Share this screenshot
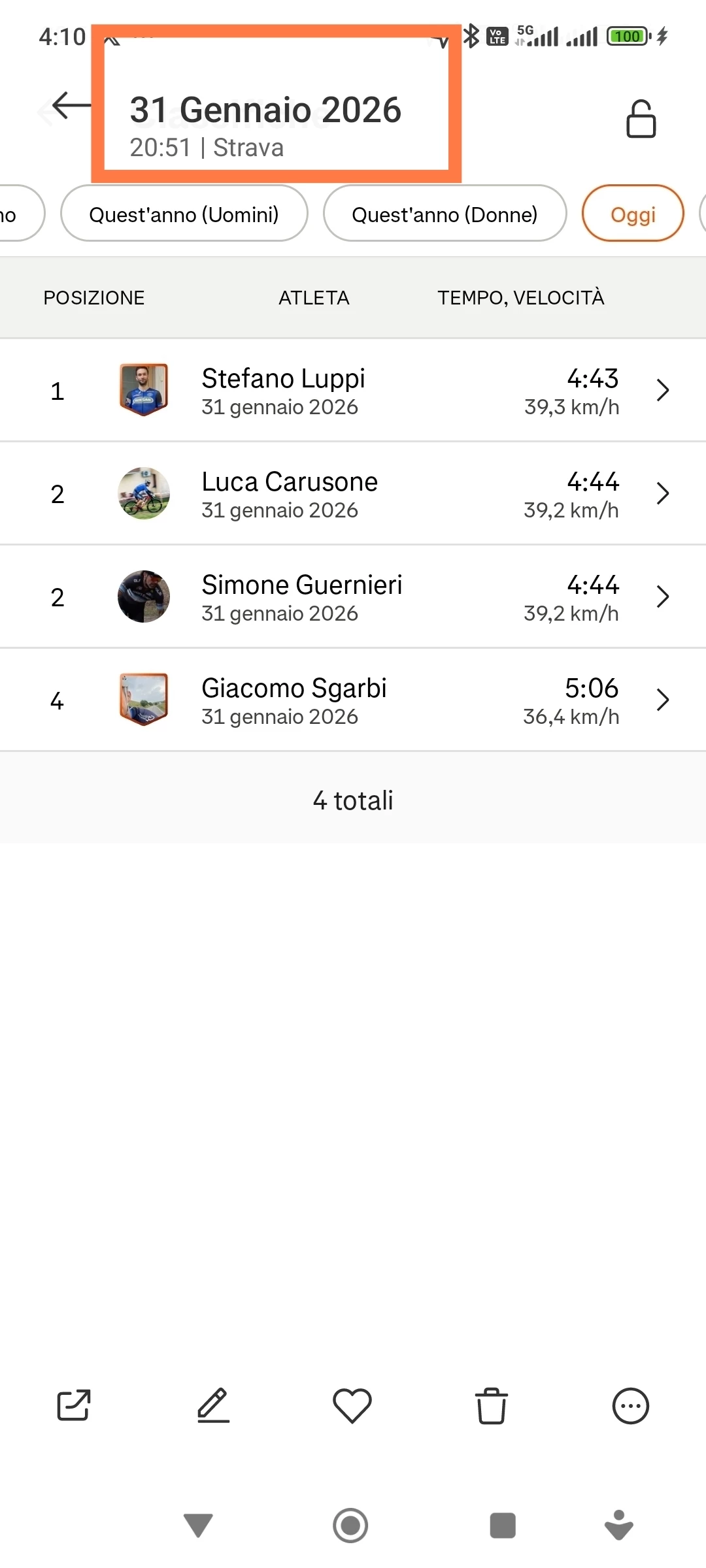Screen dimensions: 706x1568 point(74,1405)
